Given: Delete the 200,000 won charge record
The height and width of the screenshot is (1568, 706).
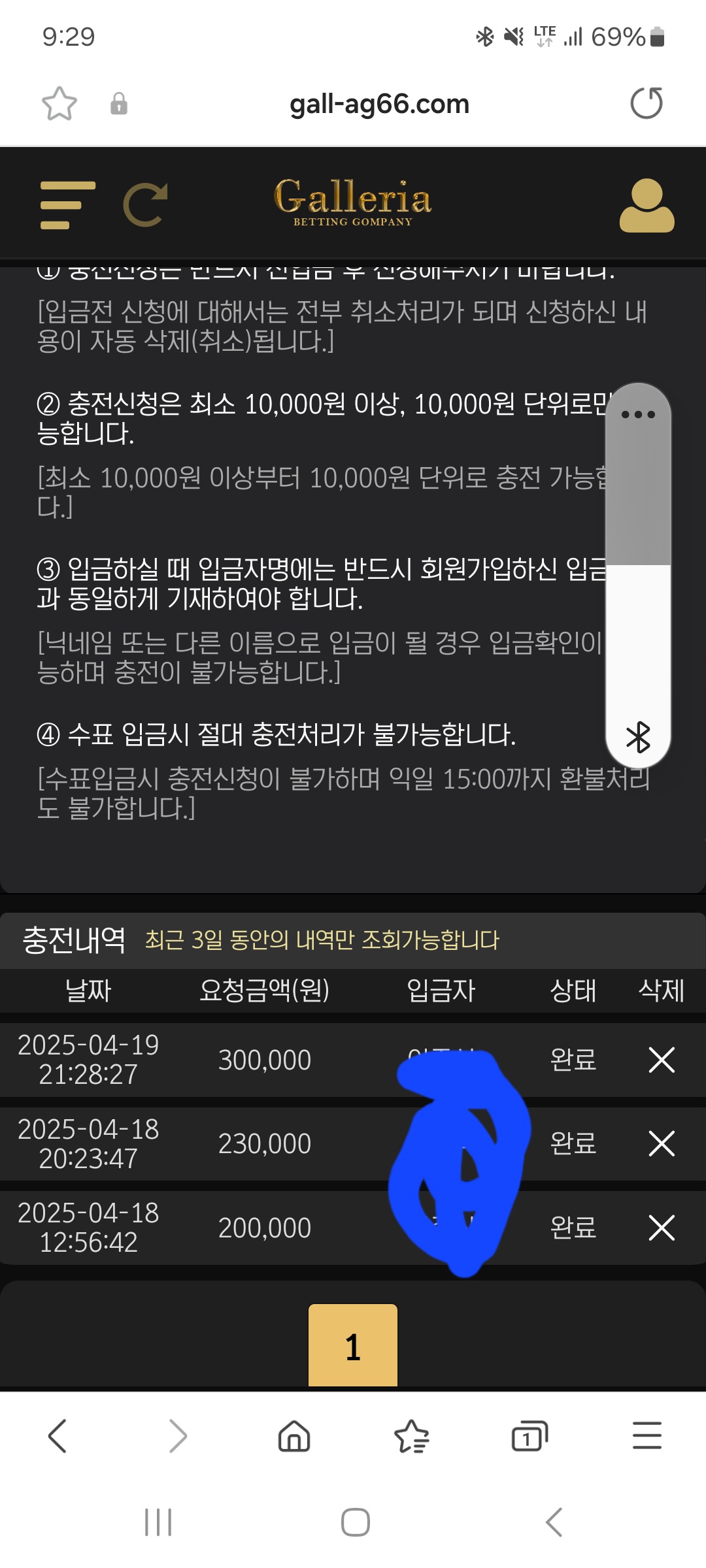Looking at the screenshot, I should tap(662, 1228).
